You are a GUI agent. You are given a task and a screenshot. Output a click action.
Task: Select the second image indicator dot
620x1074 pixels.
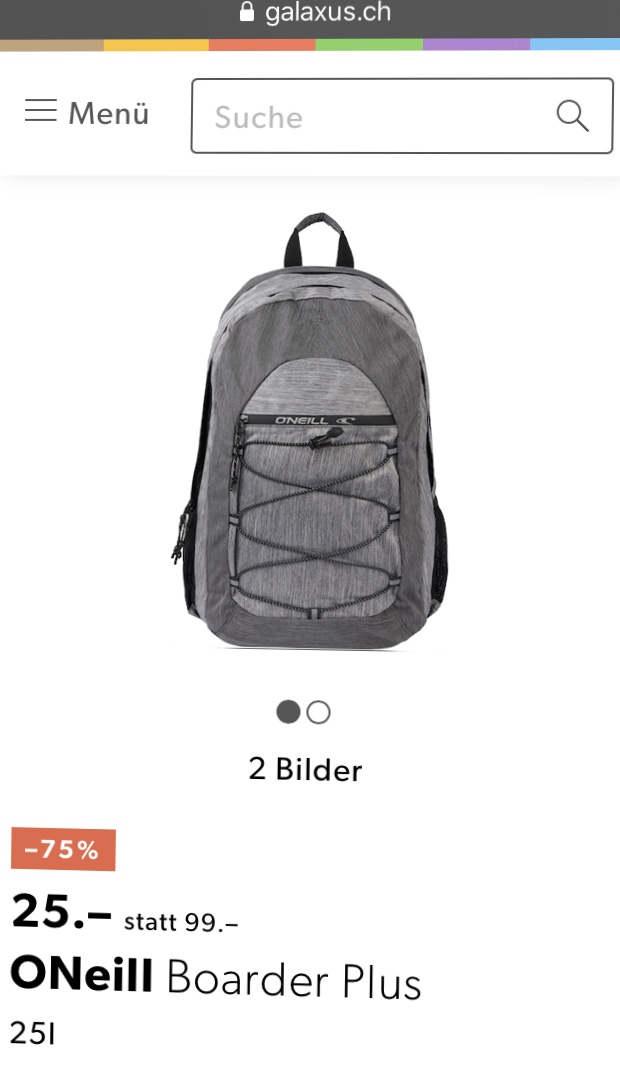pyautogui.click(x=319, y=712)
